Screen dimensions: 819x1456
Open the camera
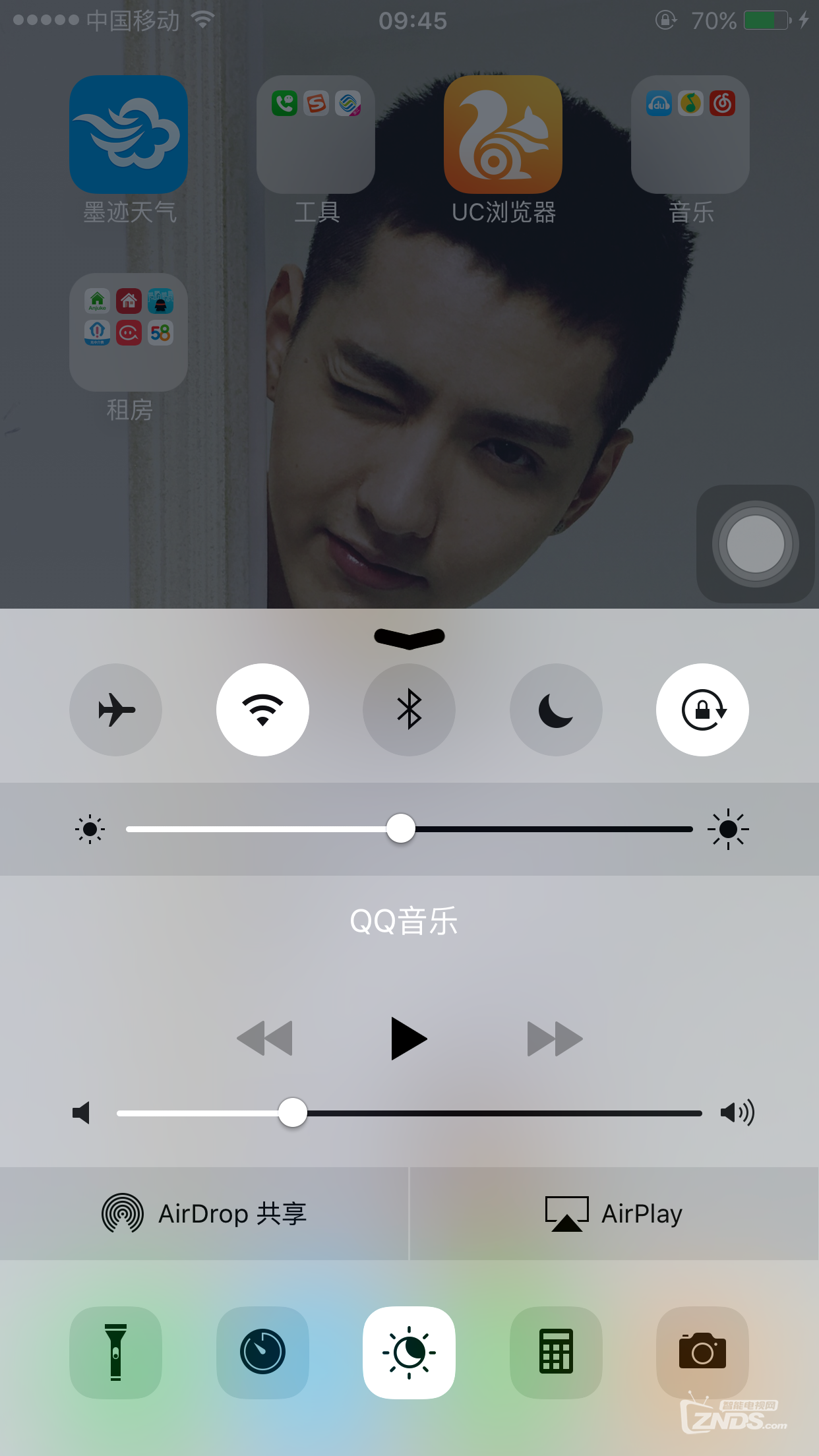[x=702, y=1352]
